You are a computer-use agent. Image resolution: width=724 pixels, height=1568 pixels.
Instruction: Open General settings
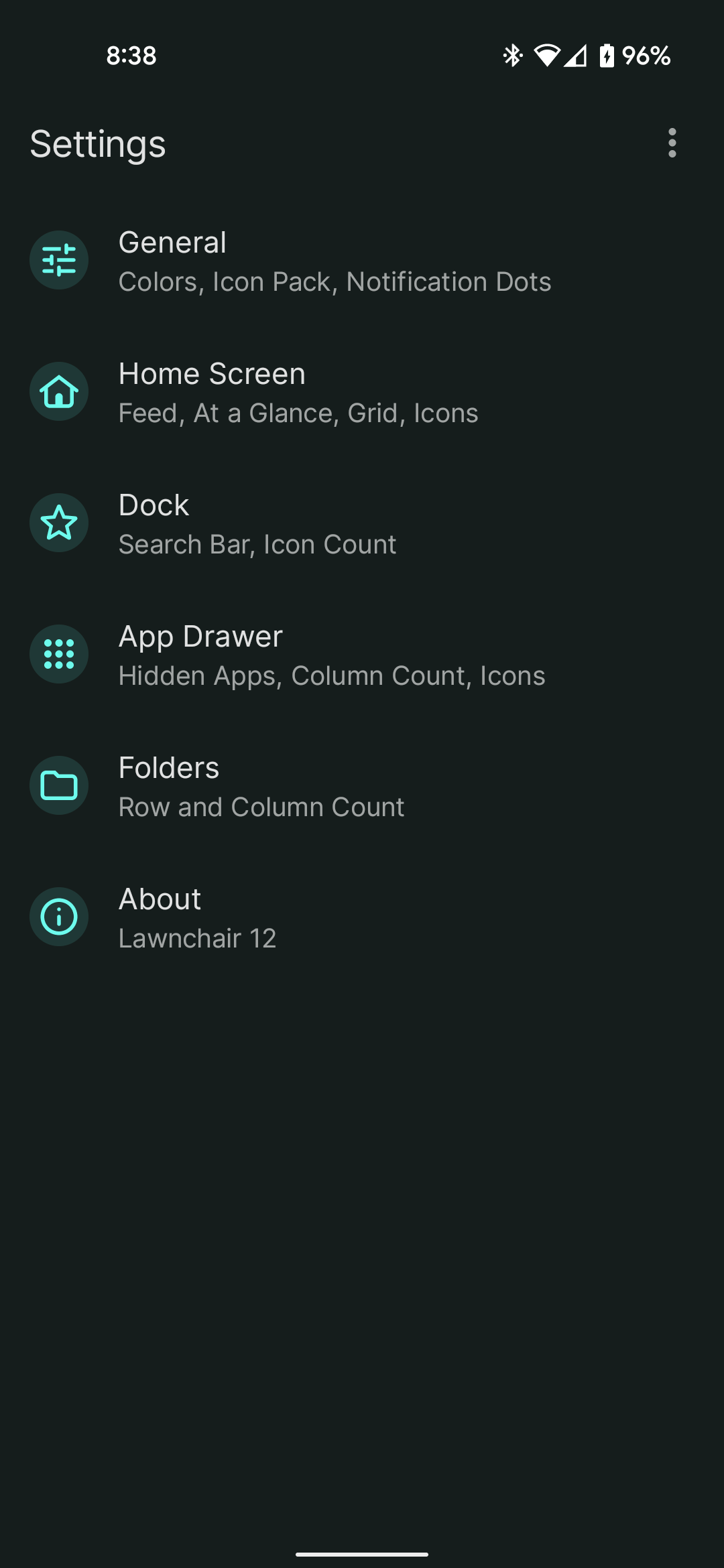point(335,261)
